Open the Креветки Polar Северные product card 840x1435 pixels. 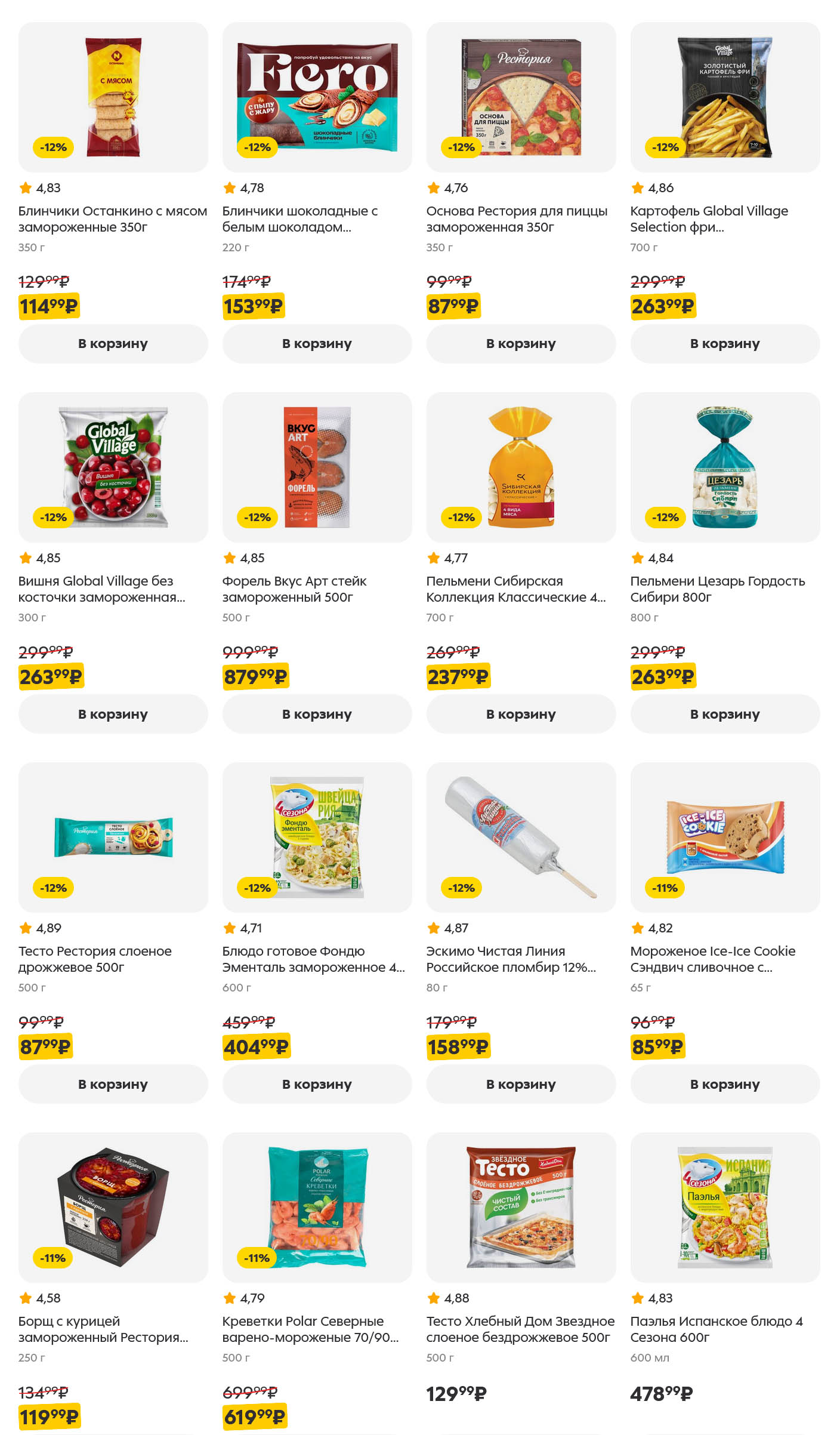310,1329
